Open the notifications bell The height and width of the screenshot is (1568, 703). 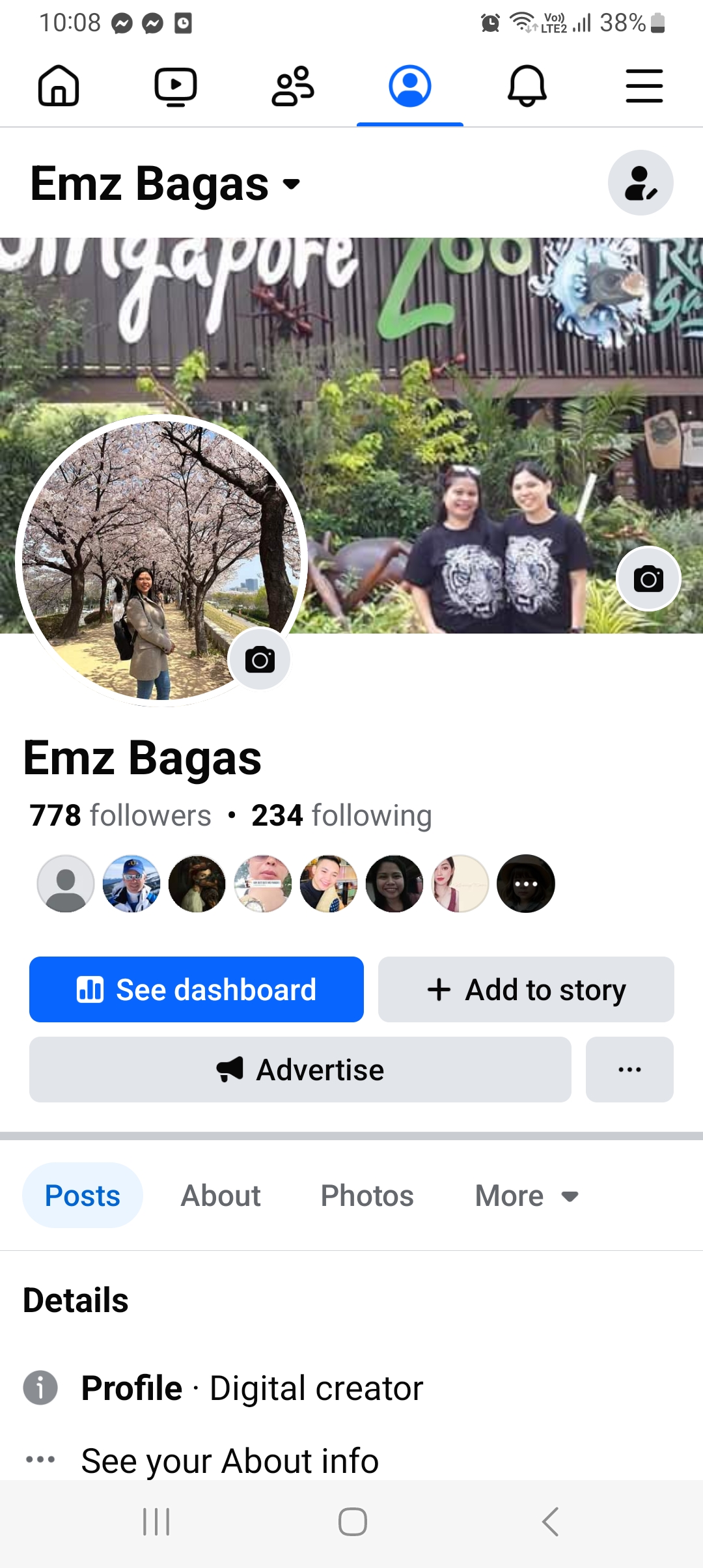pyautogui.click(x=527, y=86)
